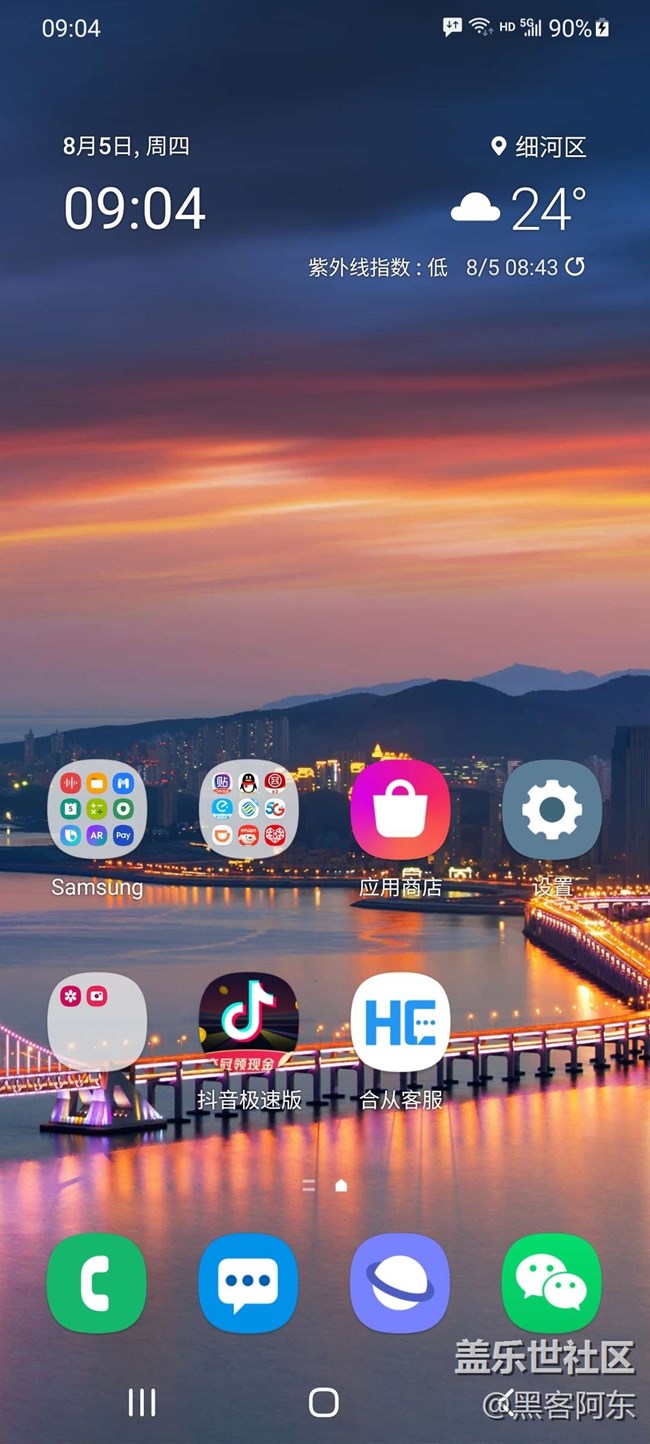Open the folder containing QQ and 5G apps

(x=248, y=810)
